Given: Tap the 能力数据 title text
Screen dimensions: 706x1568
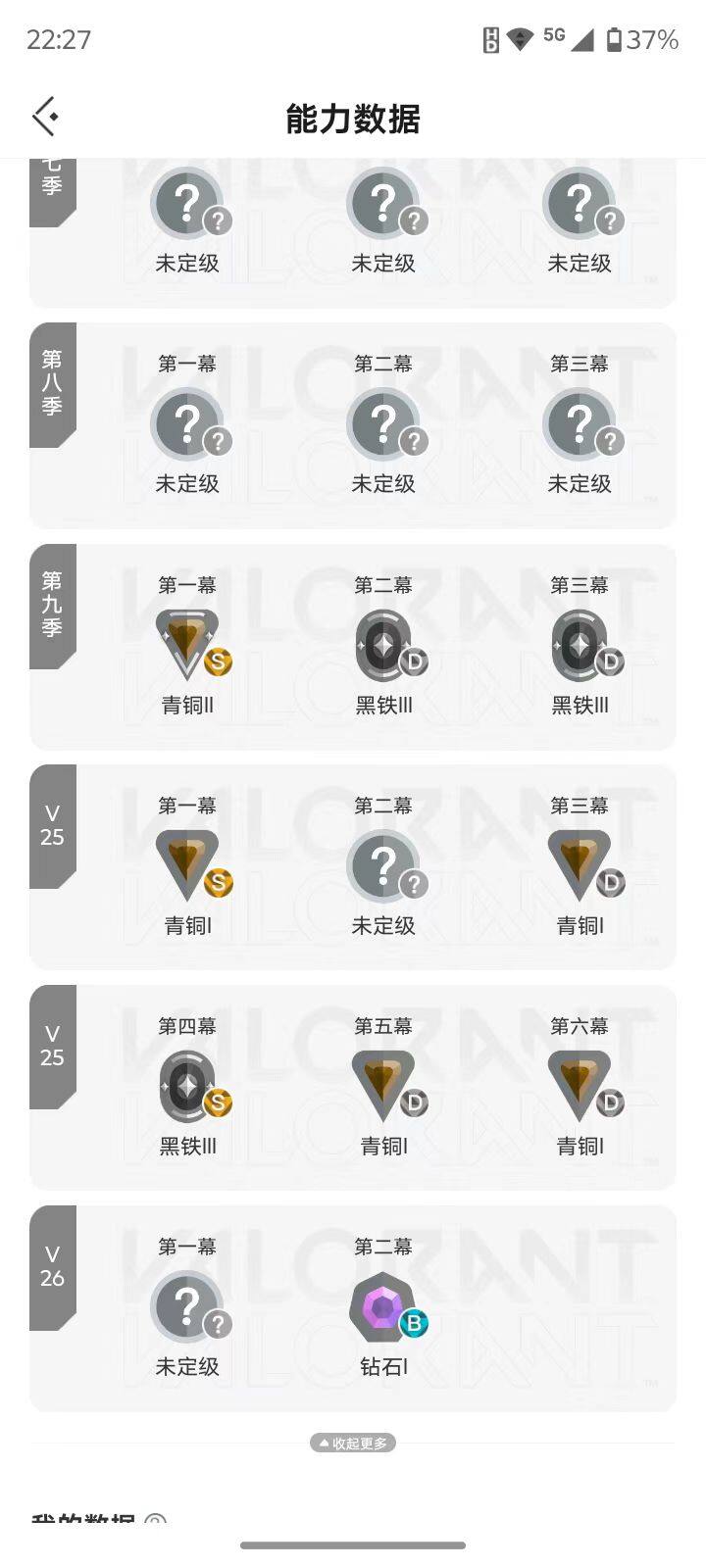Looking at the screenshot, I should pos(353,119).
